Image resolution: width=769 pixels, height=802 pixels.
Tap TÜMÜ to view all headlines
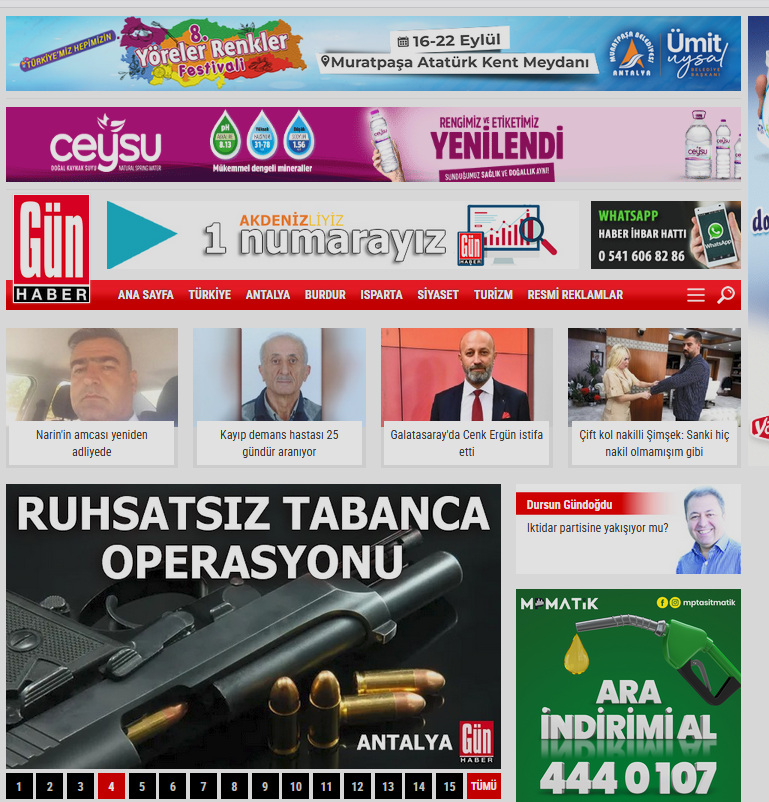483,786
